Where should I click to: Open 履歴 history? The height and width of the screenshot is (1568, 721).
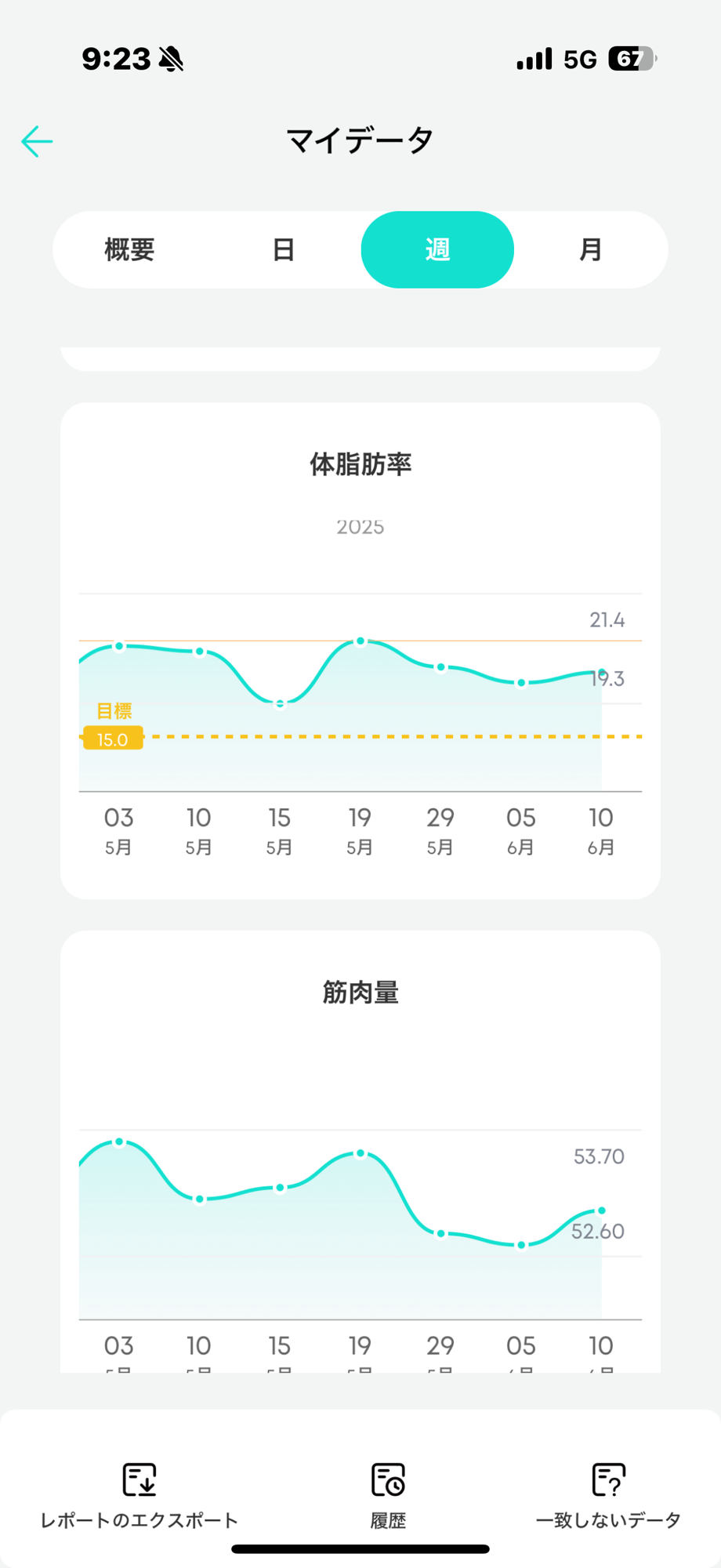388,1495
